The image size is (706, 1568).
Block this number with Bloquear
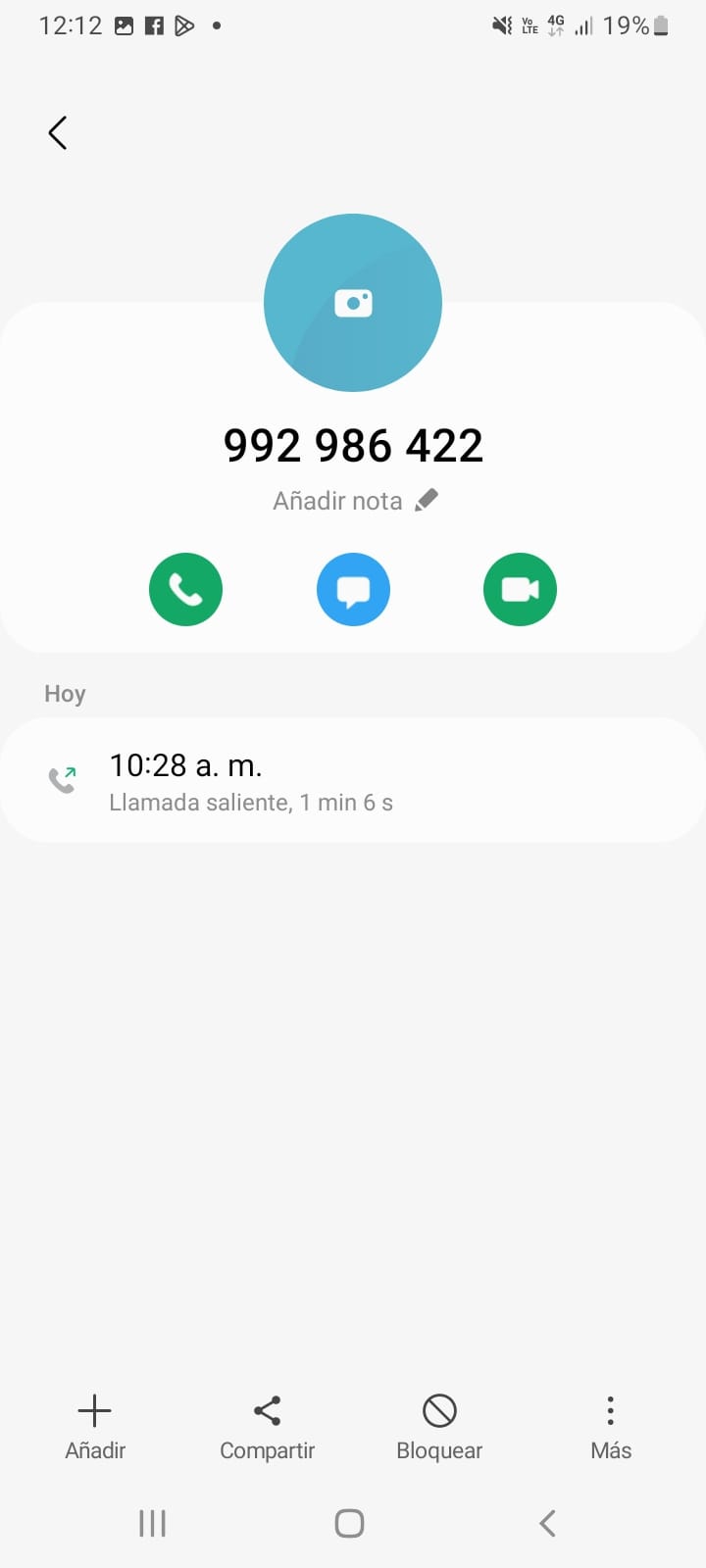click(x=439, y=1427)
